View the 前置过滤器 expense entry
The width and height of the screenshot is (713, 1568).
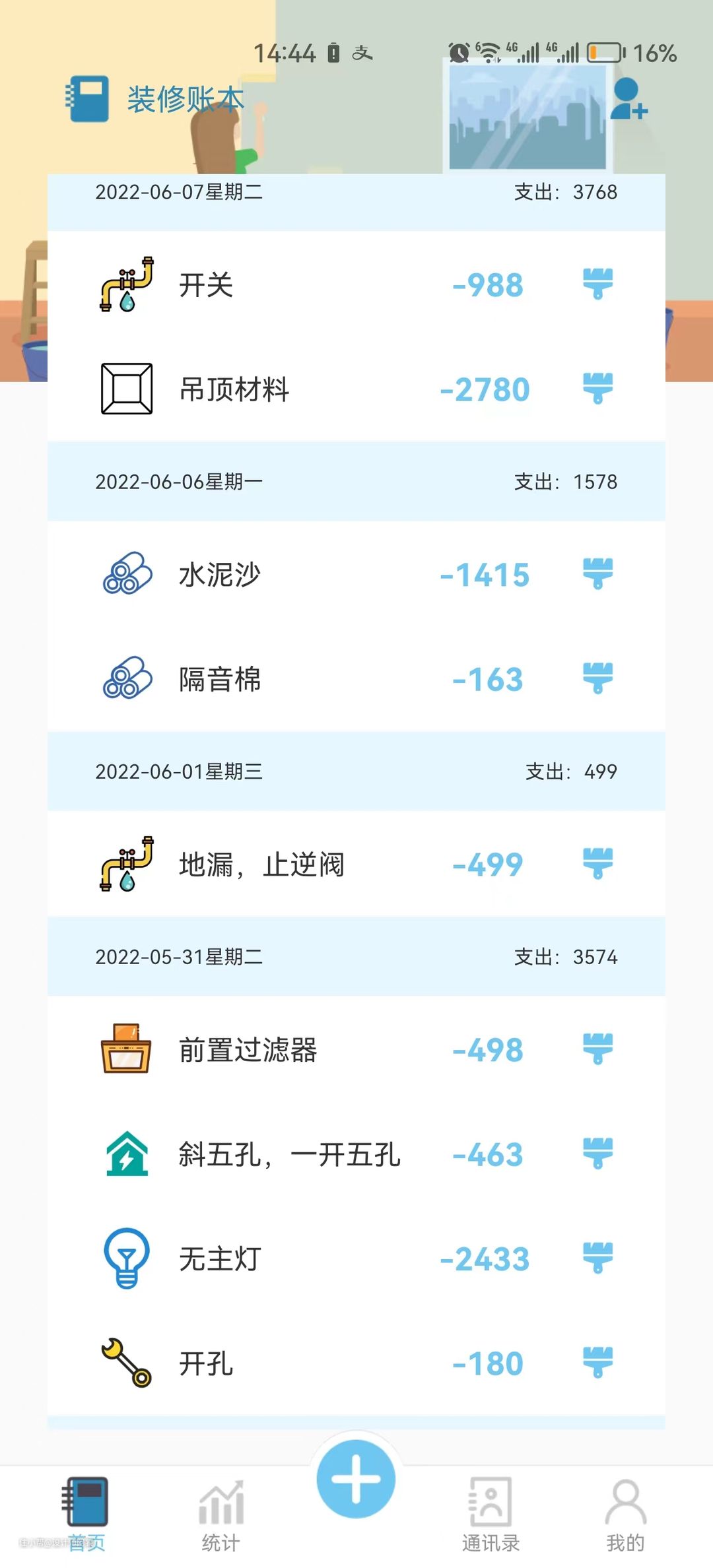click(x=356, y=1049)
